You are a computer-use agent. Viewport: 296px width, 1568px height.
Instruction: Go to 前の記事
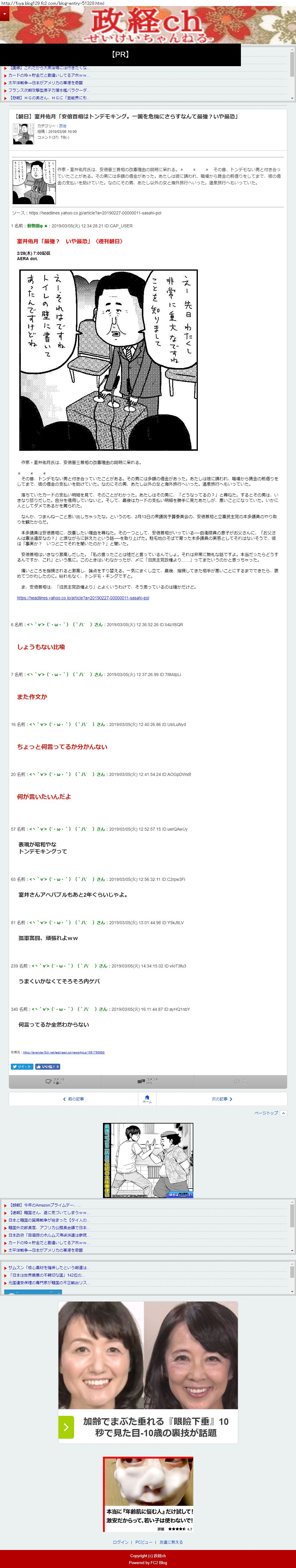(x=74, y=1099)
